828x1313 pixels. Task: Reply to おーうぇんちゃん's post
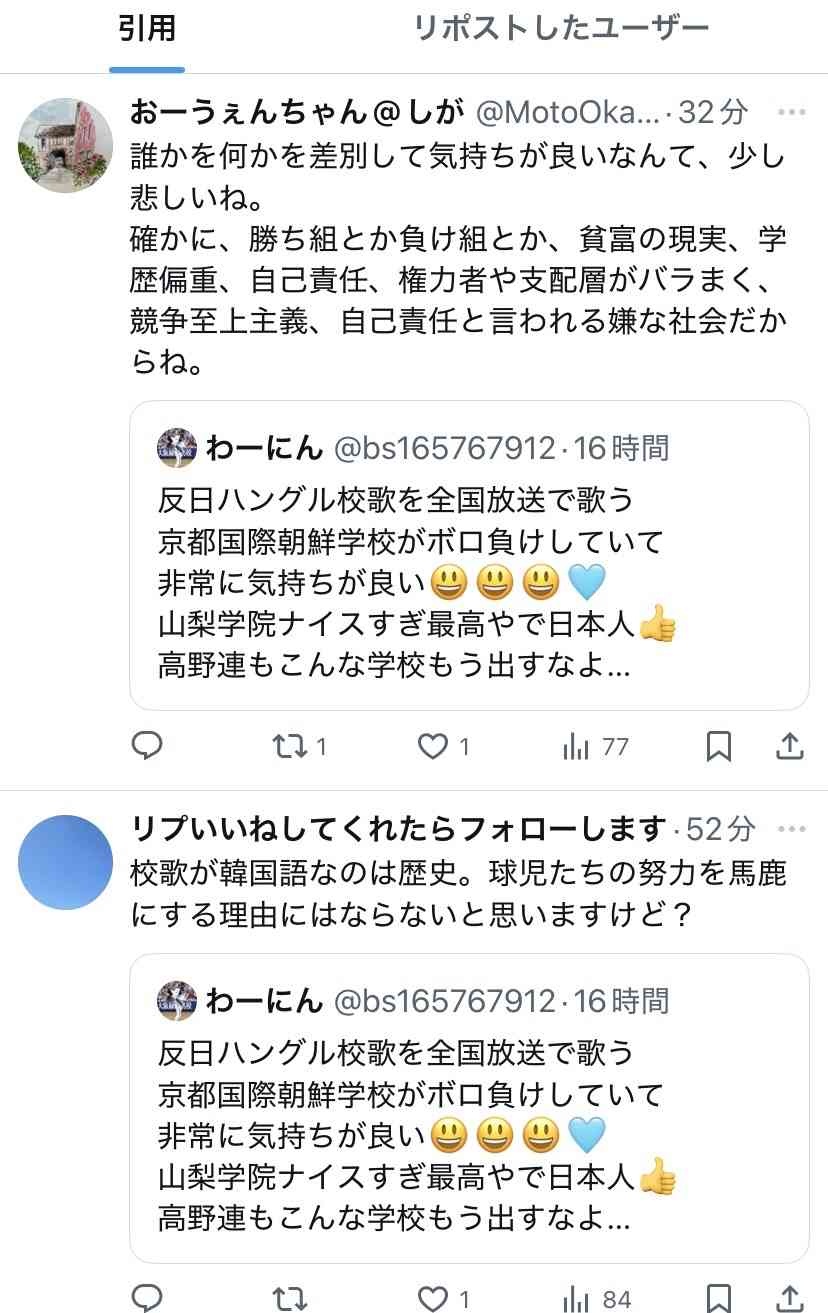[x=148, y=745]
